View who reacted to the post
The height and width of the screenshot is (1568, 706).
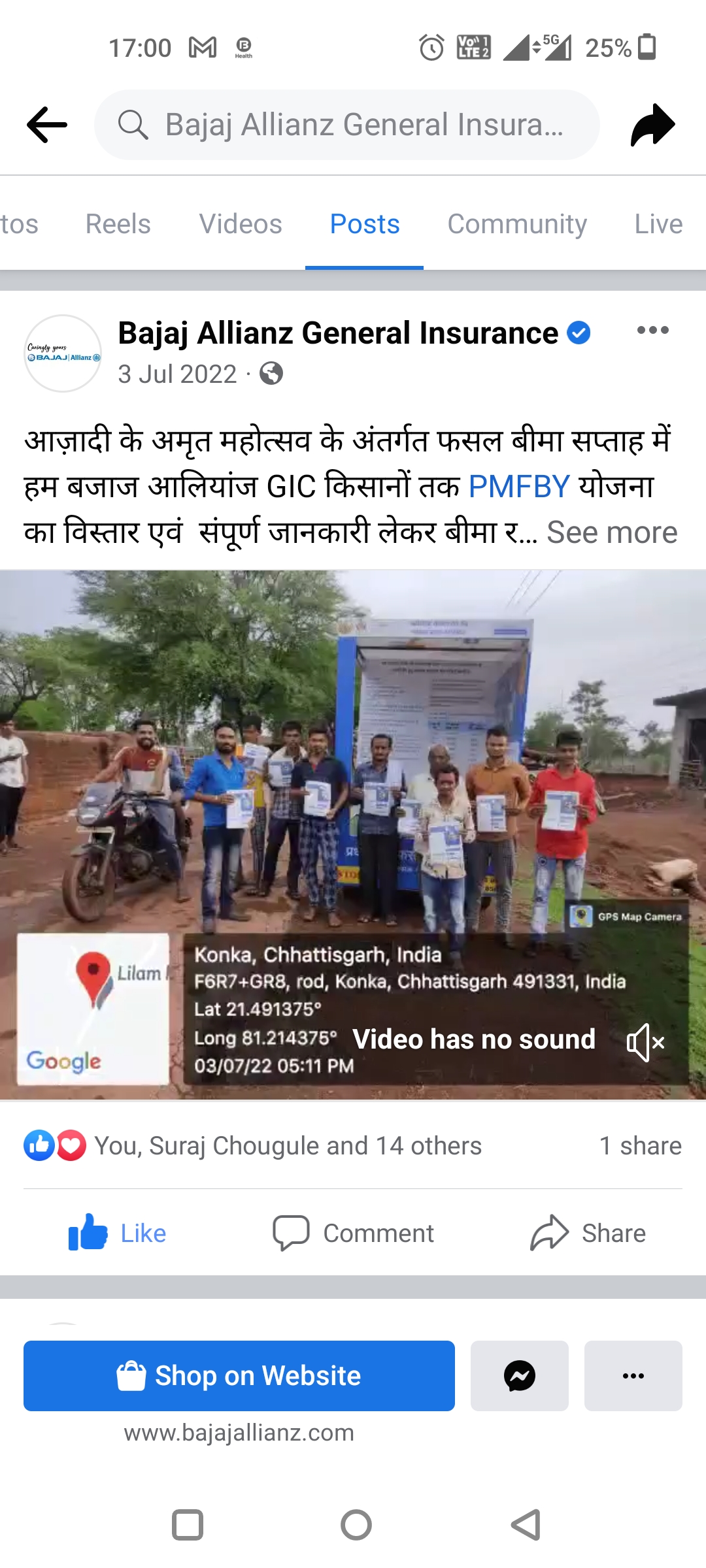click(288, 1146)
